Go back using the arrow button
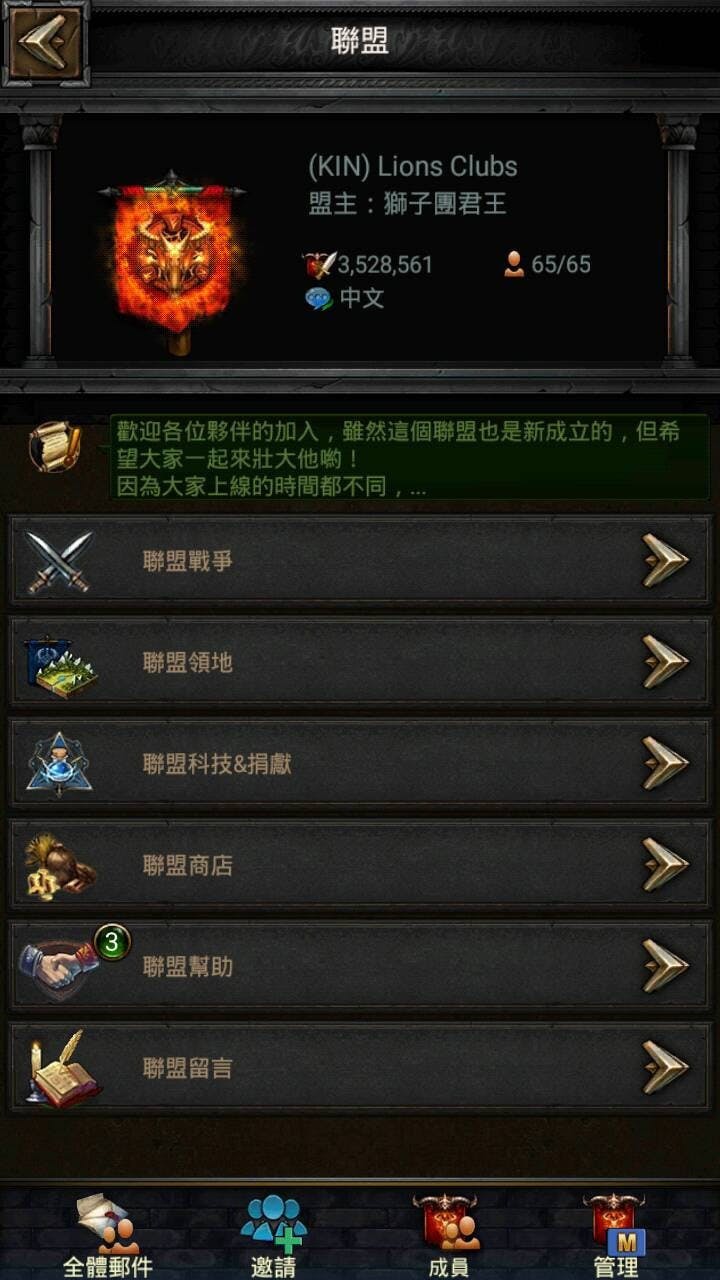720x1280 pixels. 45,41
